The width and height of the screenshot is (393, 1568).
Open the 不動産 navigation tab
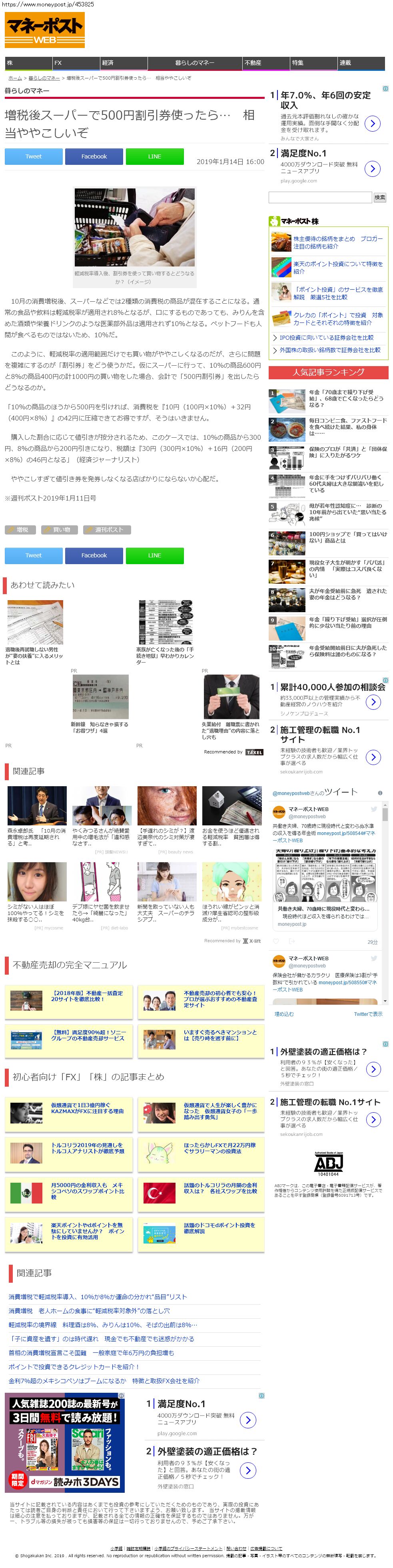266,63
